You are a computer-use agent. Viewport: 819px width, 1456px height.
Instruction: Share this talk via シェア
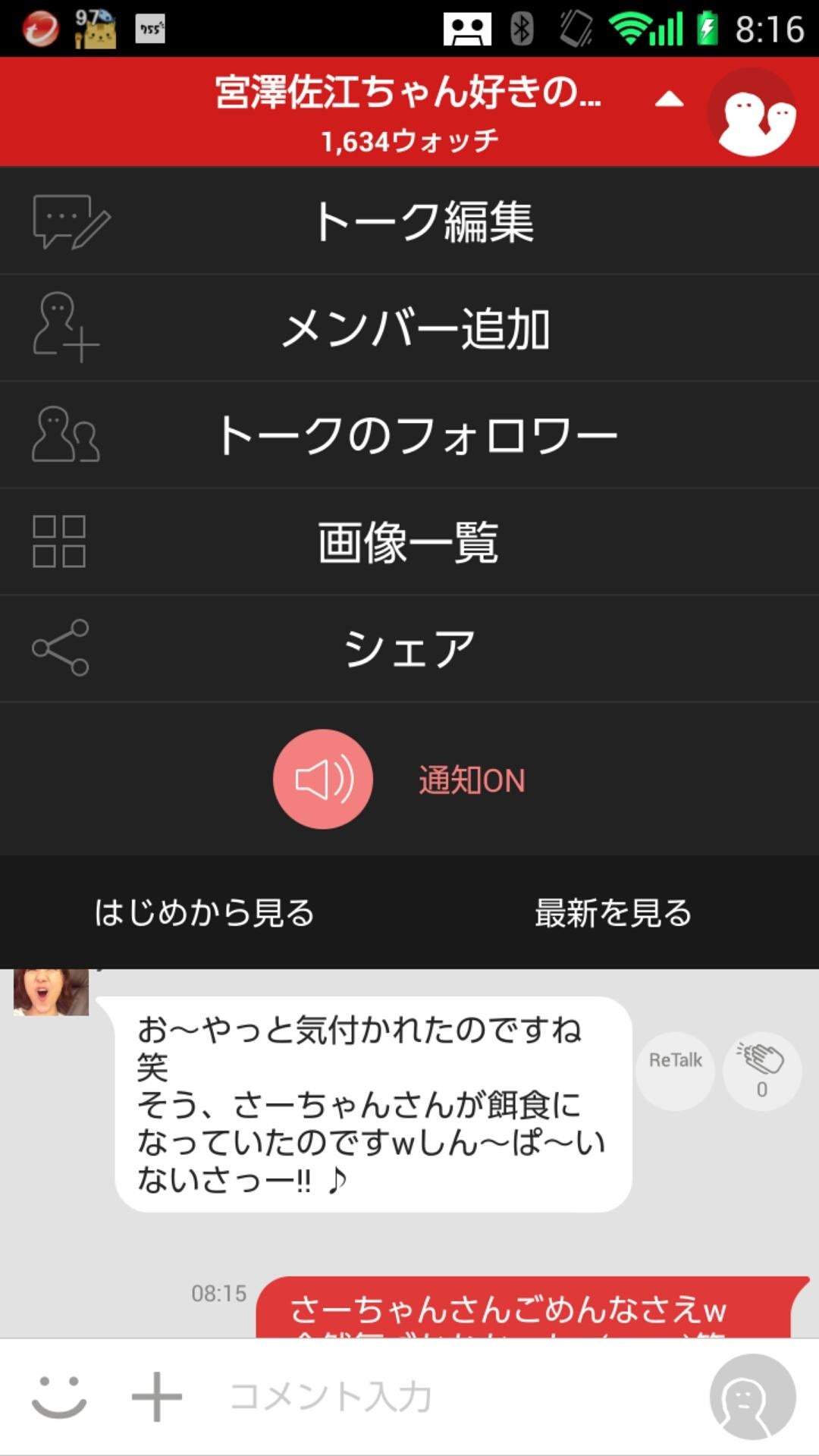(409, 648)
